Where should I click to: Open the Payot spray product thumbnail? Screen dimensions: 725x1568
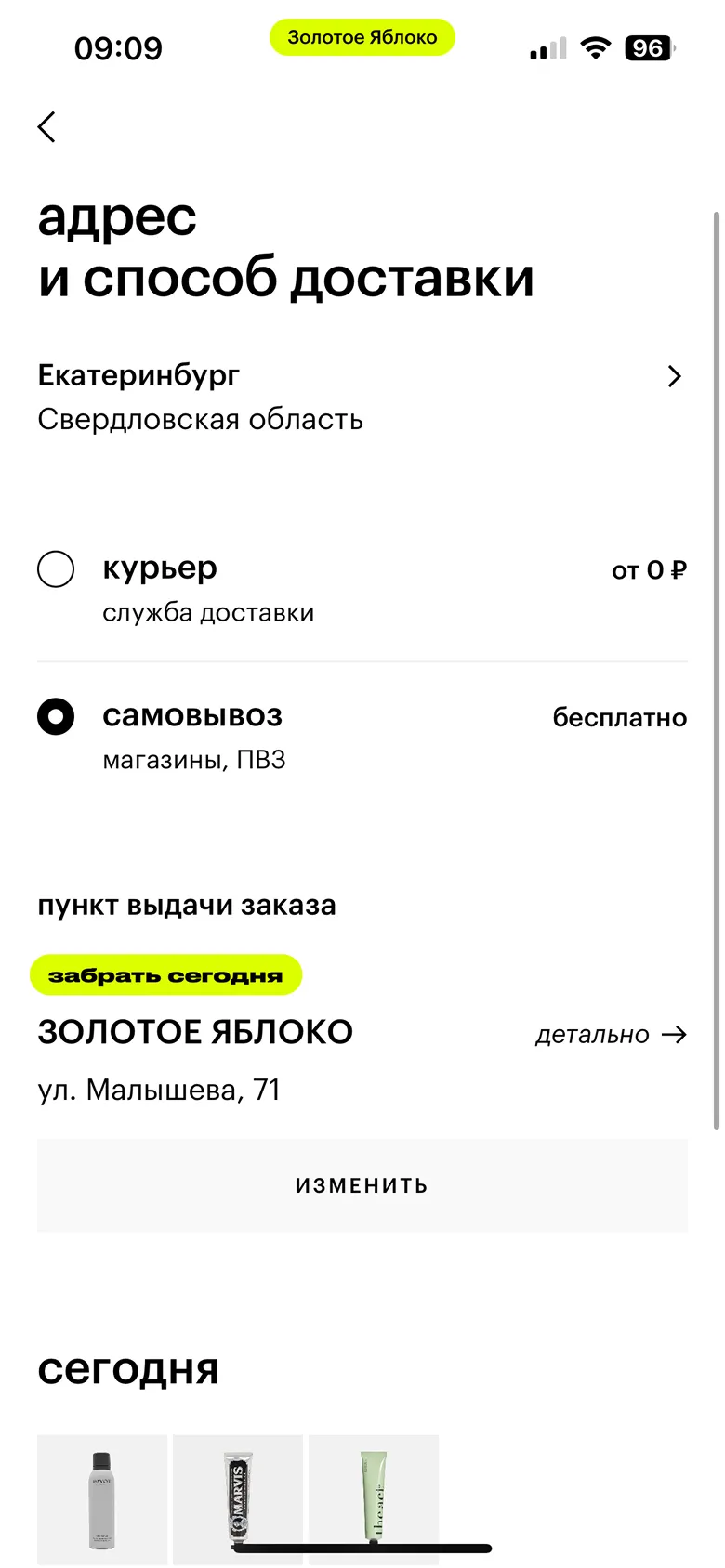coord(102,1499)
